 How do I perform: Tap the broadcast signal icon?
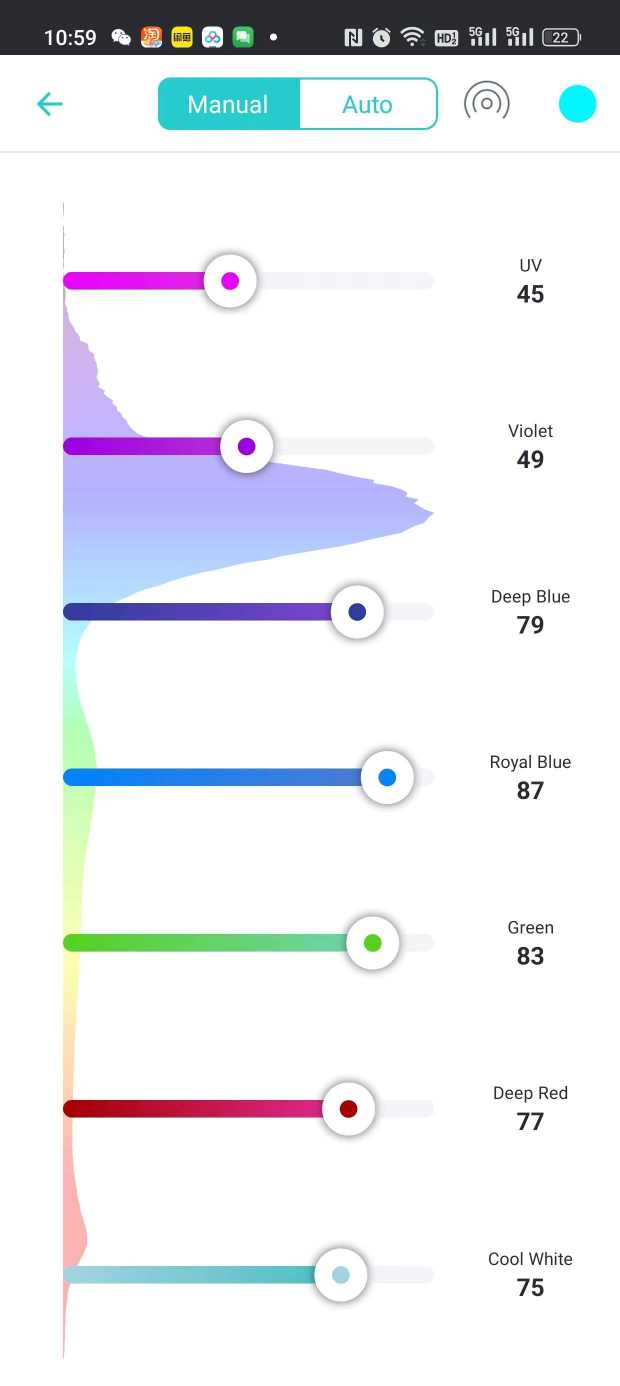pos(487,103)
